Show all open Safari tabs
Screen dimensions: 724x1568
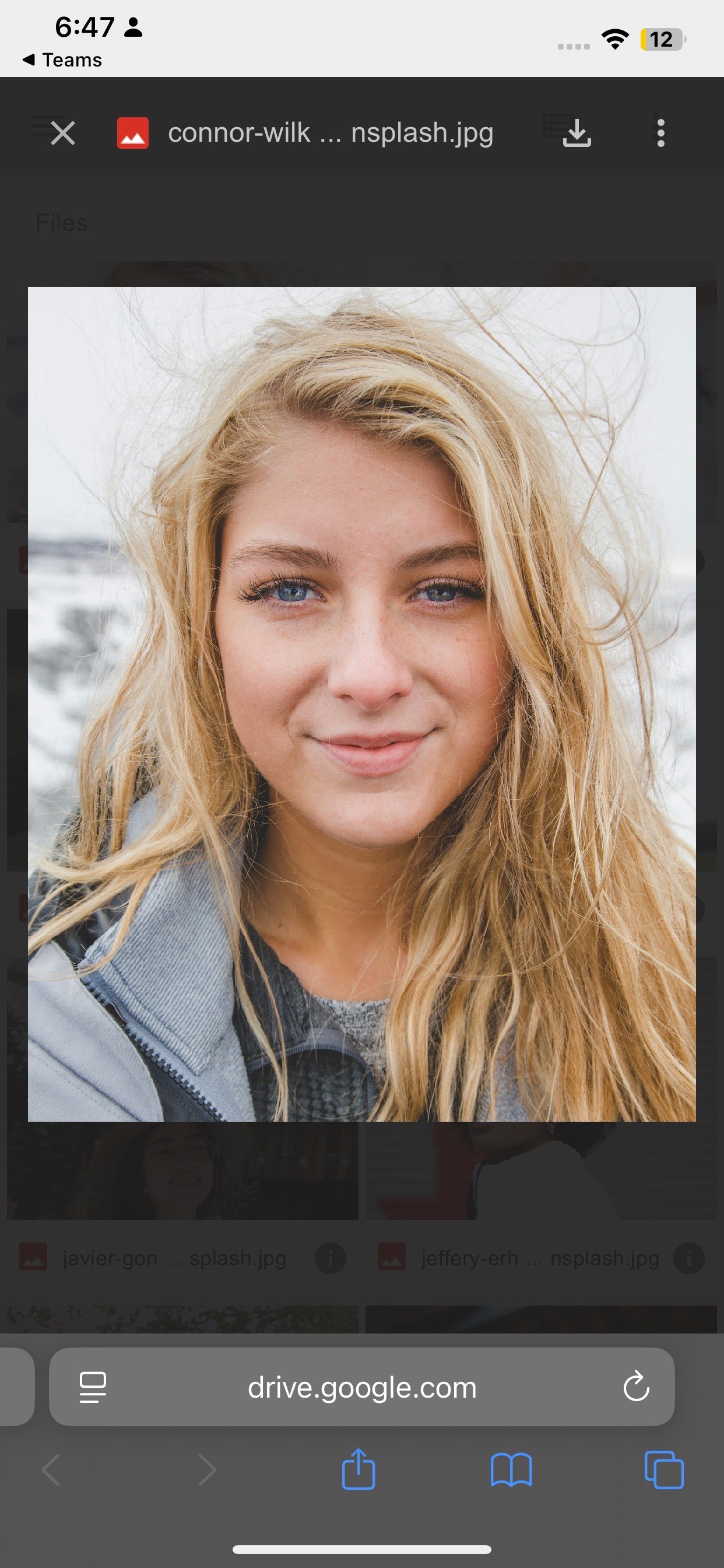pos(664,1471)
